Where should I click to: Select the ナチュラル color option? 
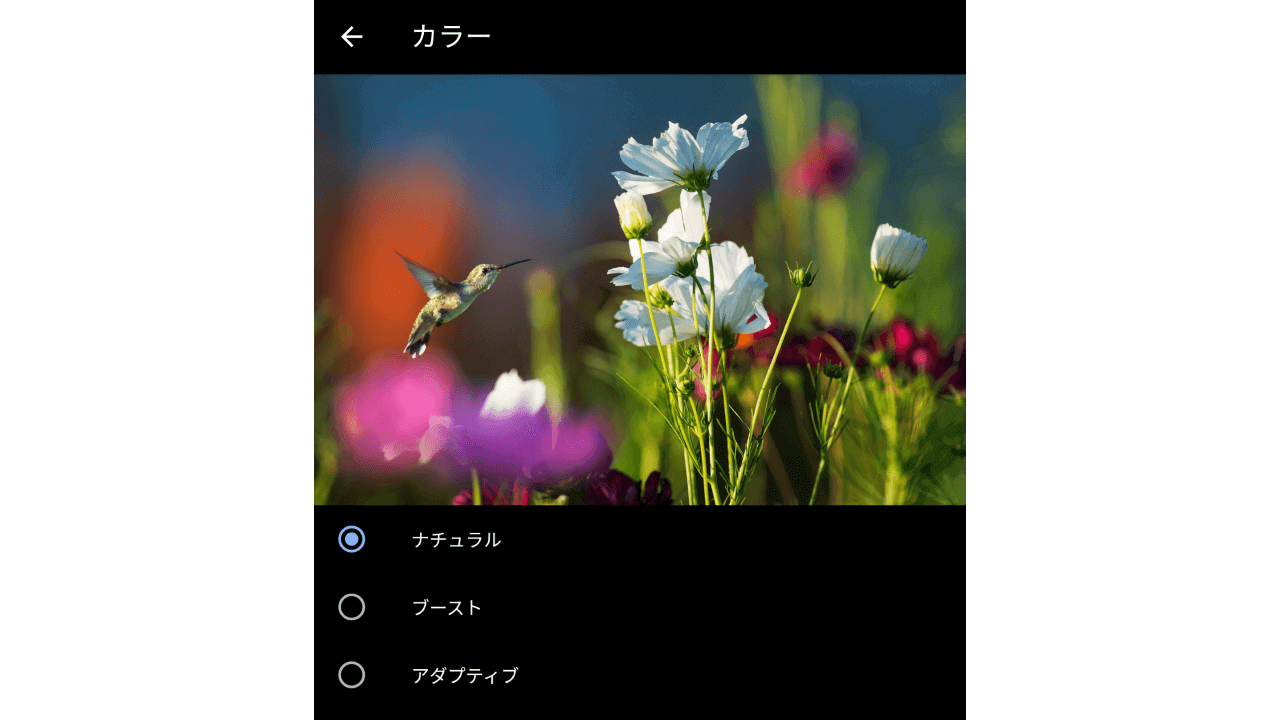352,539
